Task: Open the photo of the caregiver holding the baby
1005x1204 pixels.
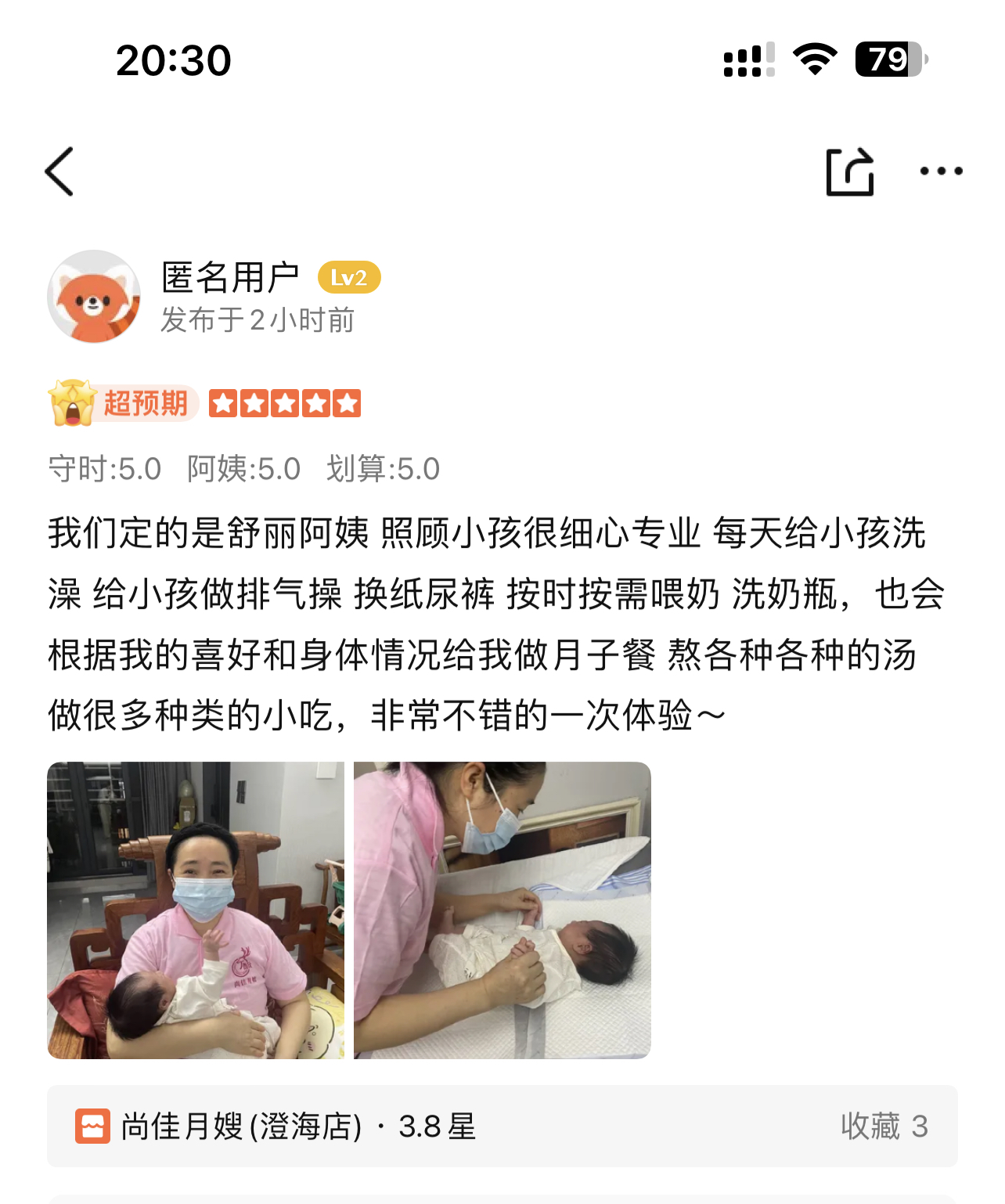Action: [196, 910]
